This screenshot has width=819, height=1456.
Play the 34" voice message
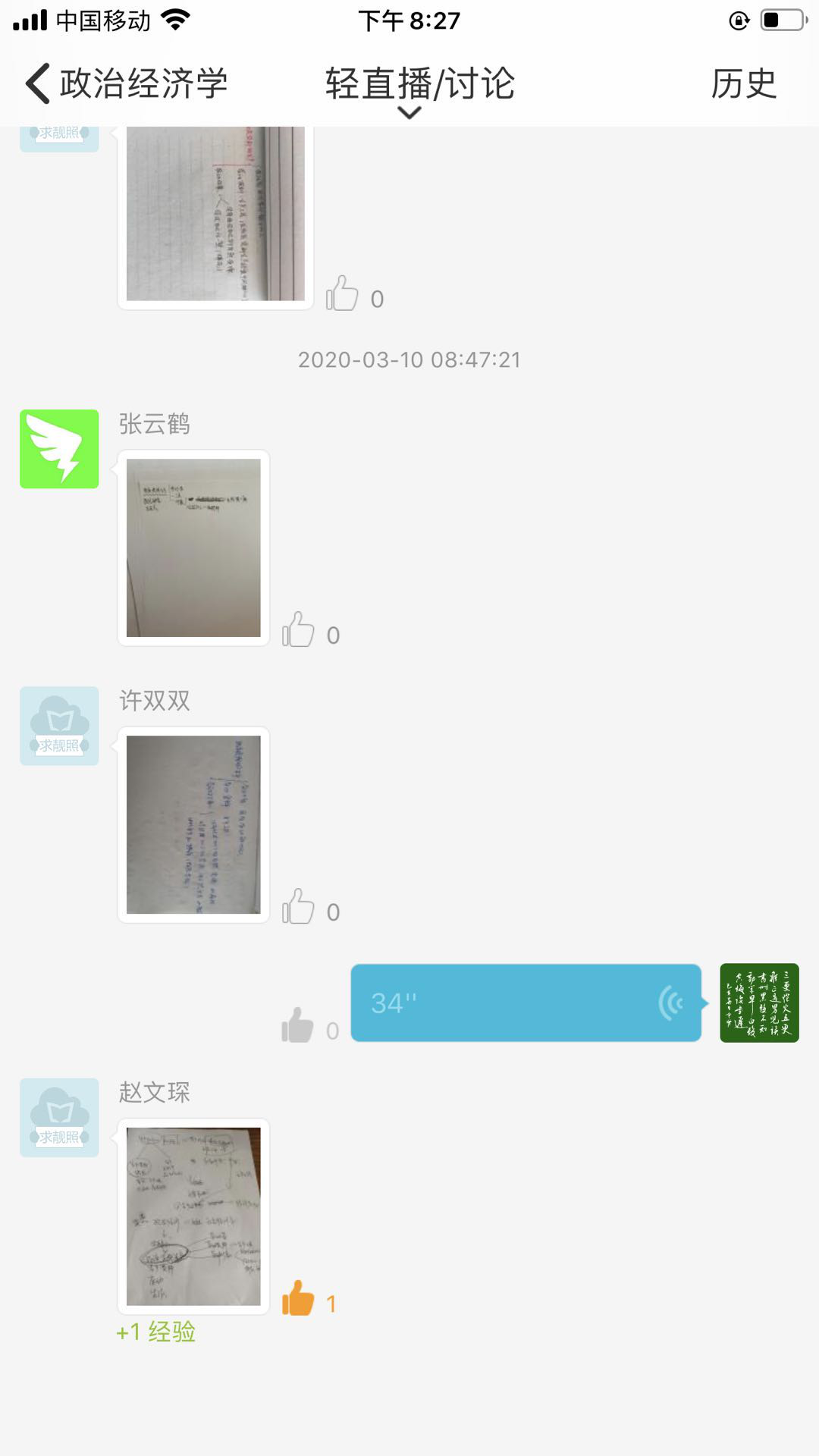point(525,1003)
